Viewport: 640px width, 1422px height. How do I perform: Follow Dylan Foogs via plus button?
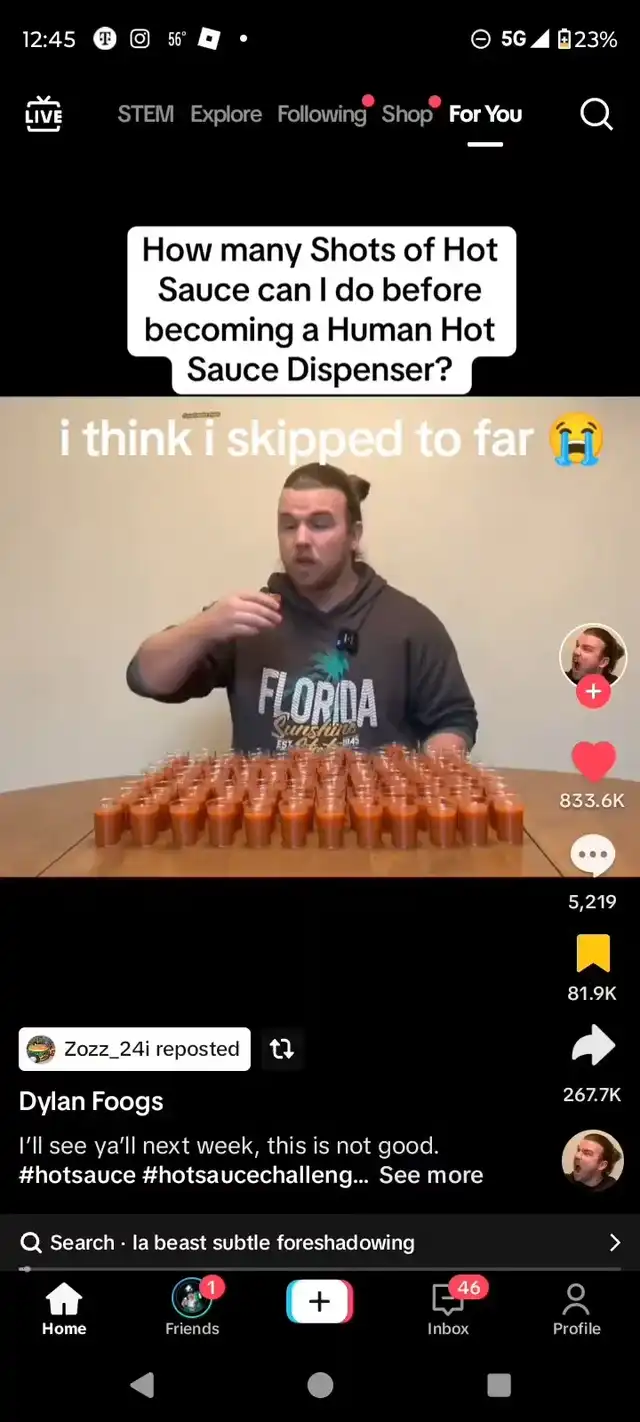593,691
